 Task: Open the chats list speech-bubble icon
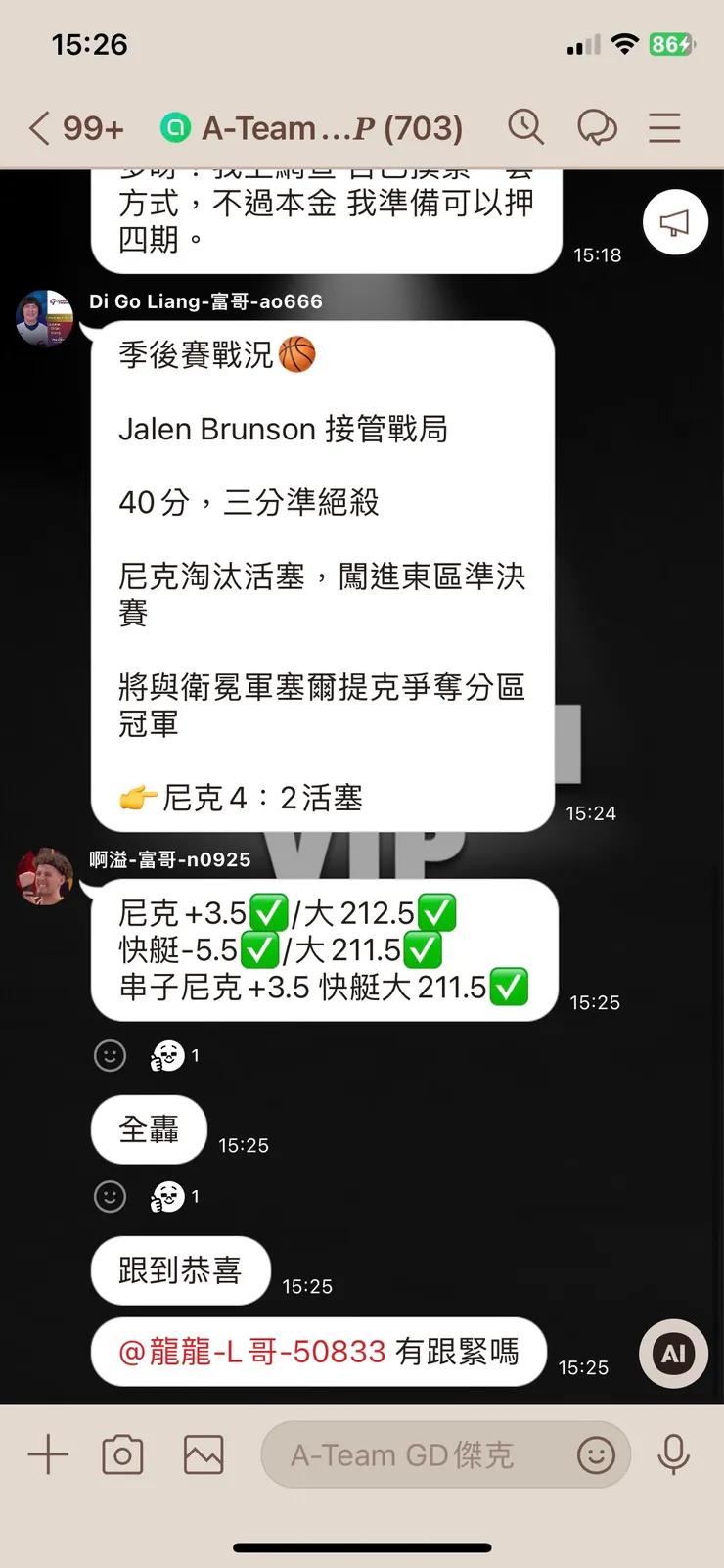click(598, 127)
